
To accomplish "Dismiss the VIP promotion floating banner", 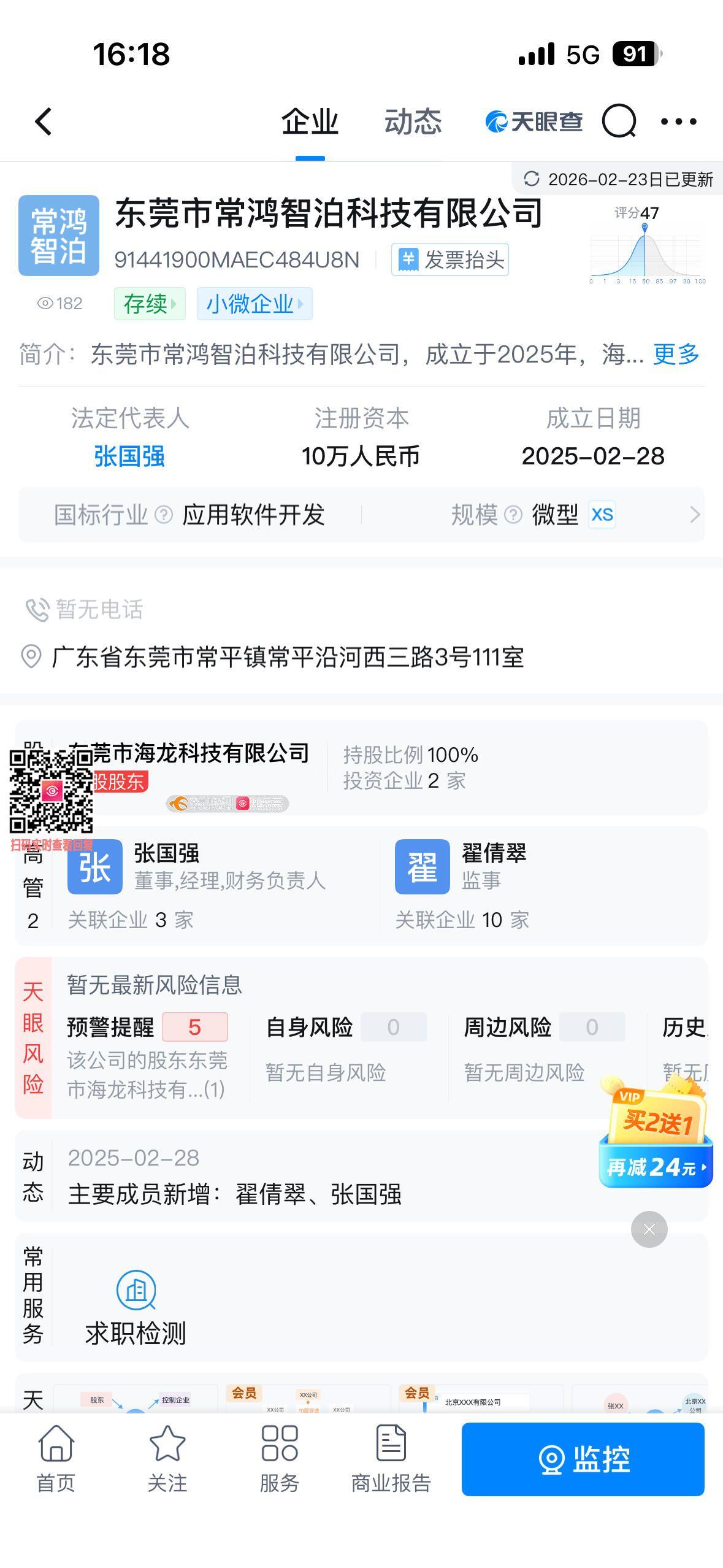I will (x=649, y=1229).
